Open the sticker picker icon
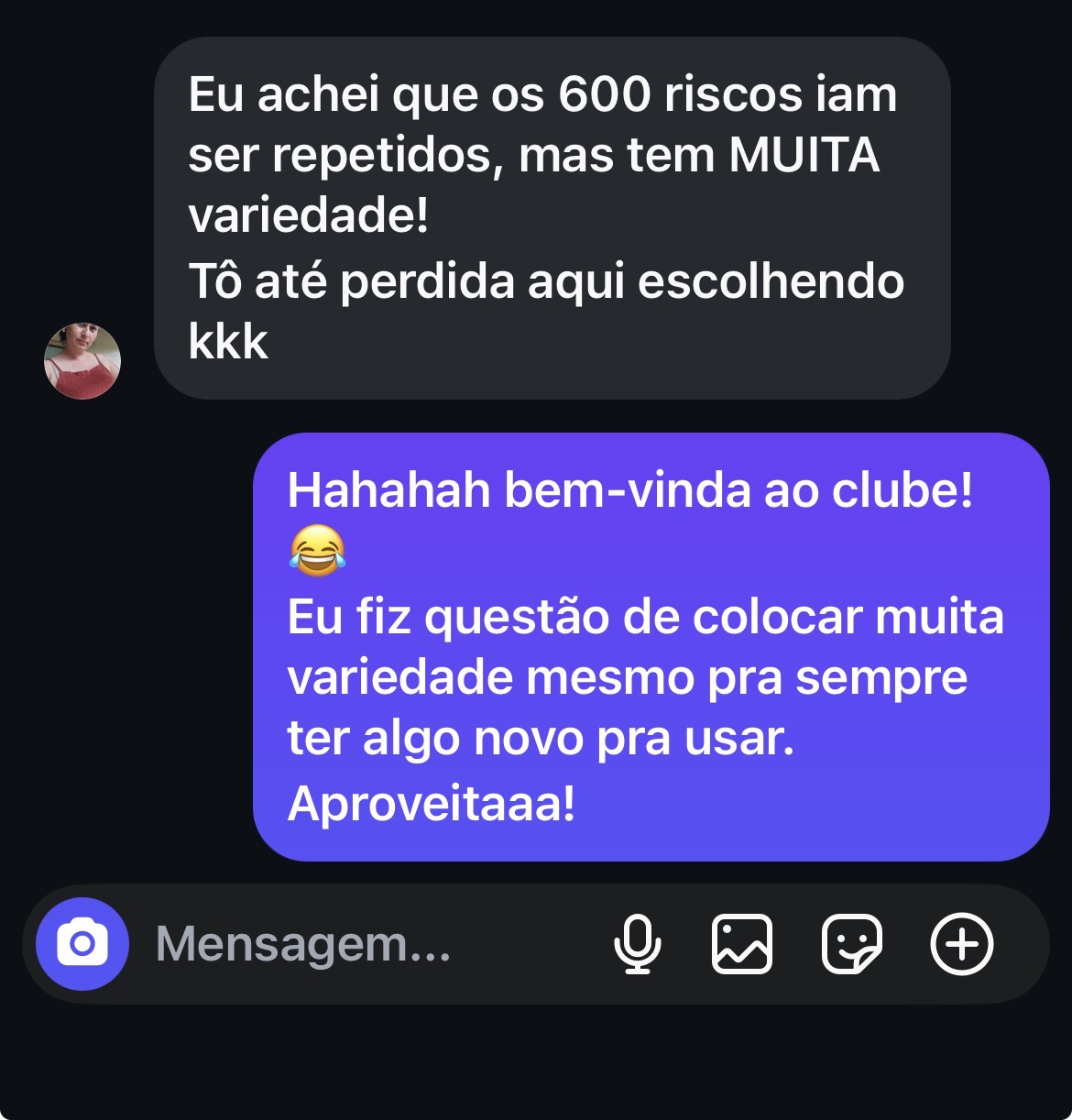Image resolution: width=1072 pixels, height=1120 pixels. (851, 943)
